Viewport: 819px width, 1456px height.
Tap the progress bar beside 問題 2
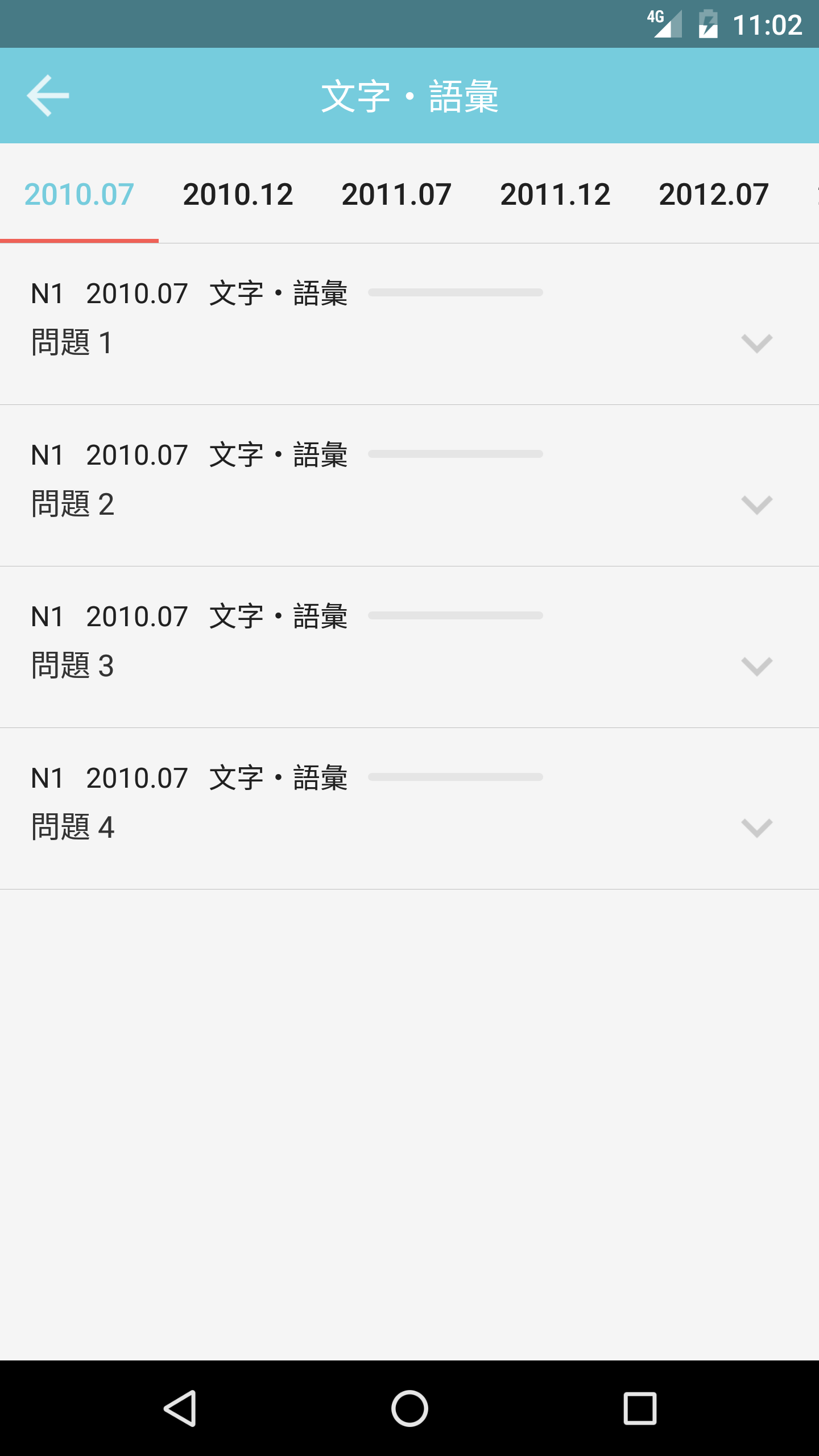click(455, 453)
